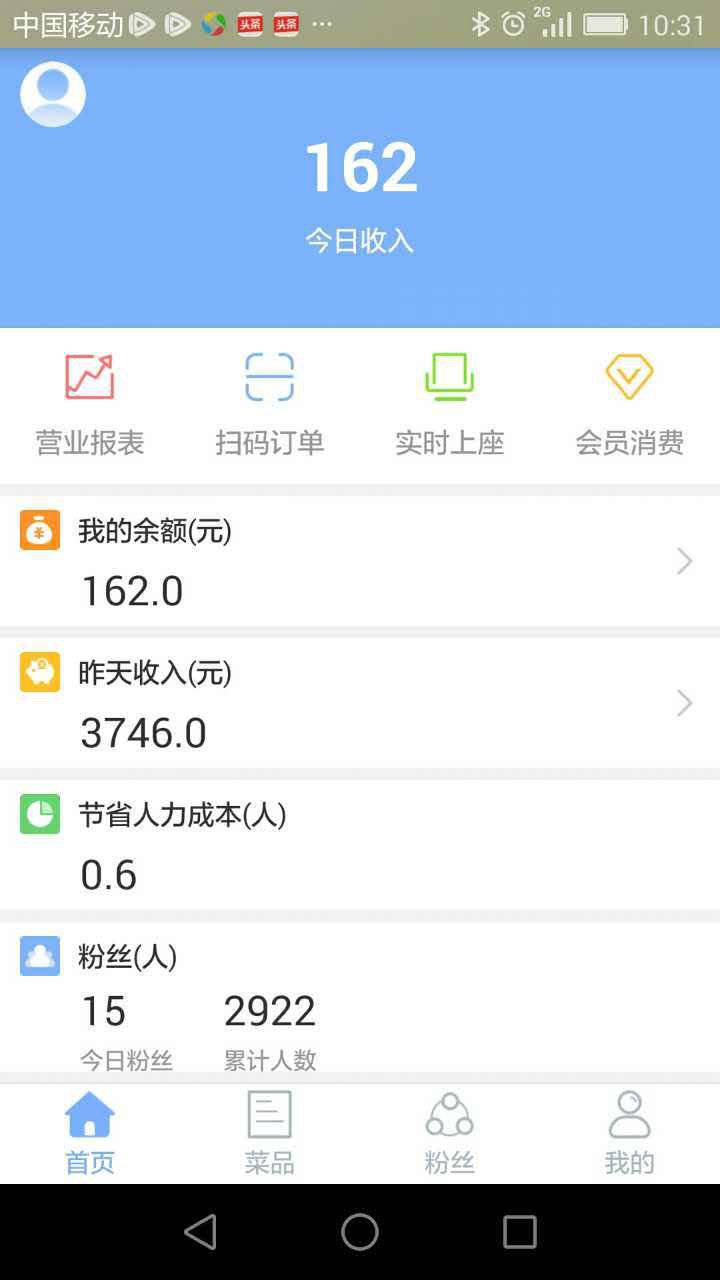Select the 首页 home tab
The image size is (720, 1280).
pos(89,1132)
